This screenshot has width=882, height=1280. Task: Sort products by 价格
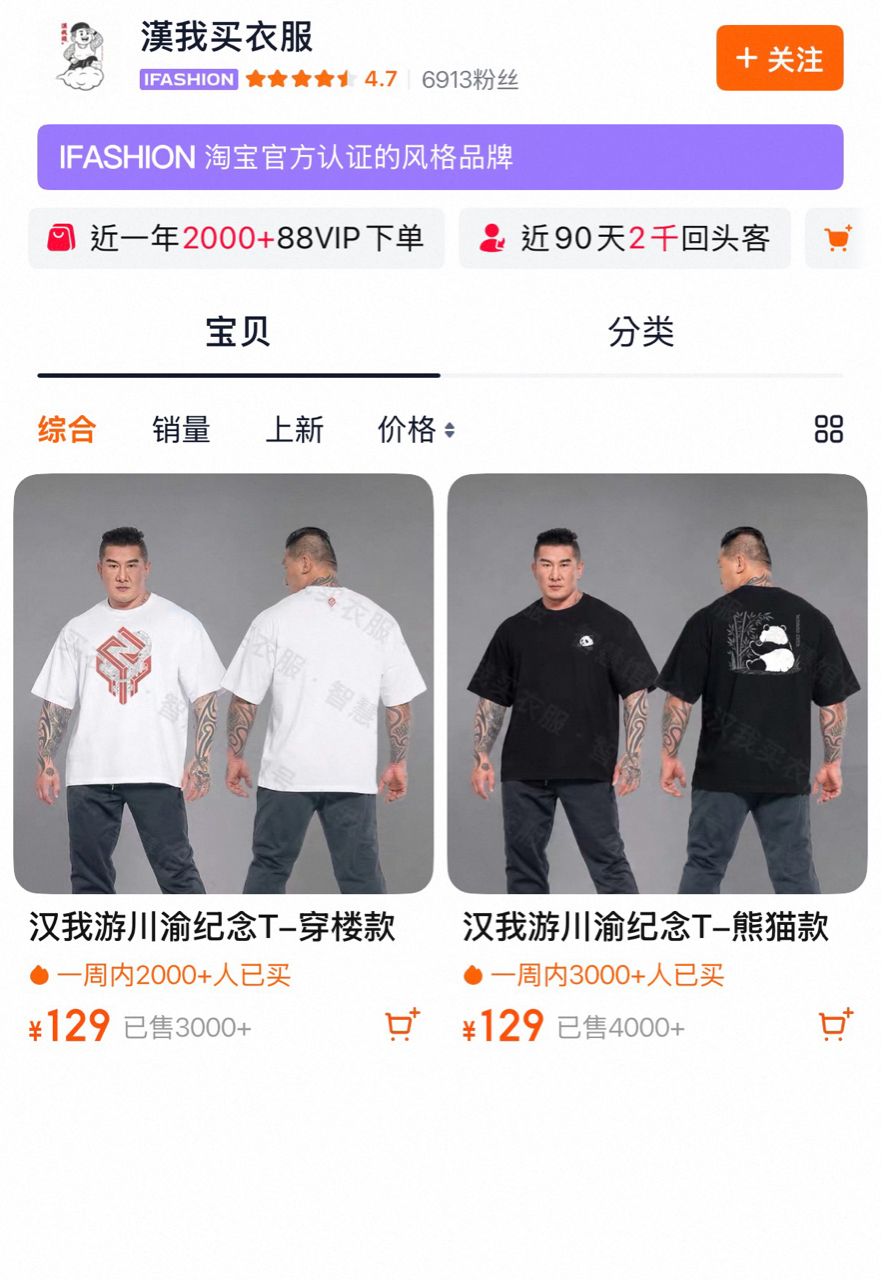coord(416,430)
